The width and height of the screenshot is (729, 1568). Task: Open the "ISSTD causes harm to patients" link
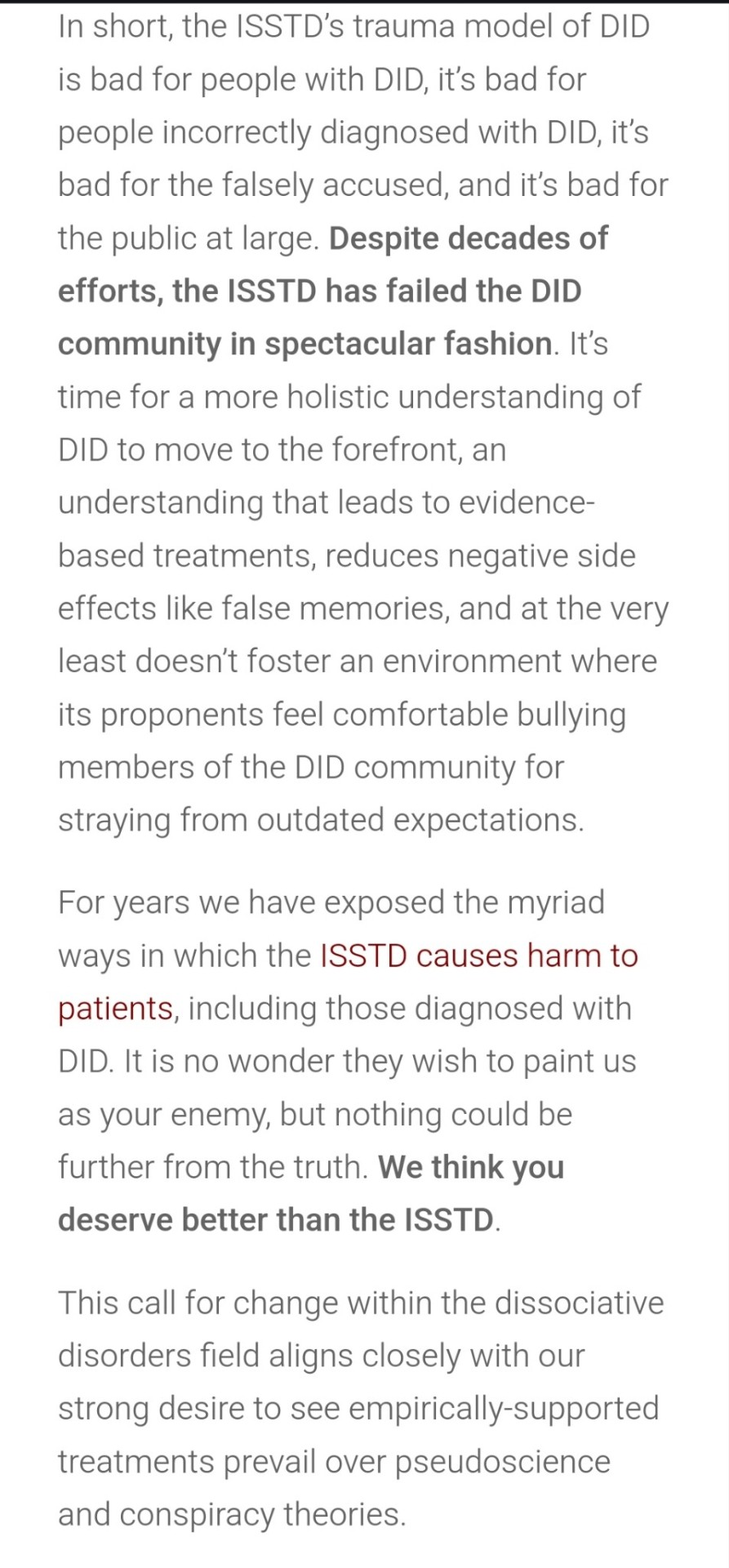(x=478, y=955)
